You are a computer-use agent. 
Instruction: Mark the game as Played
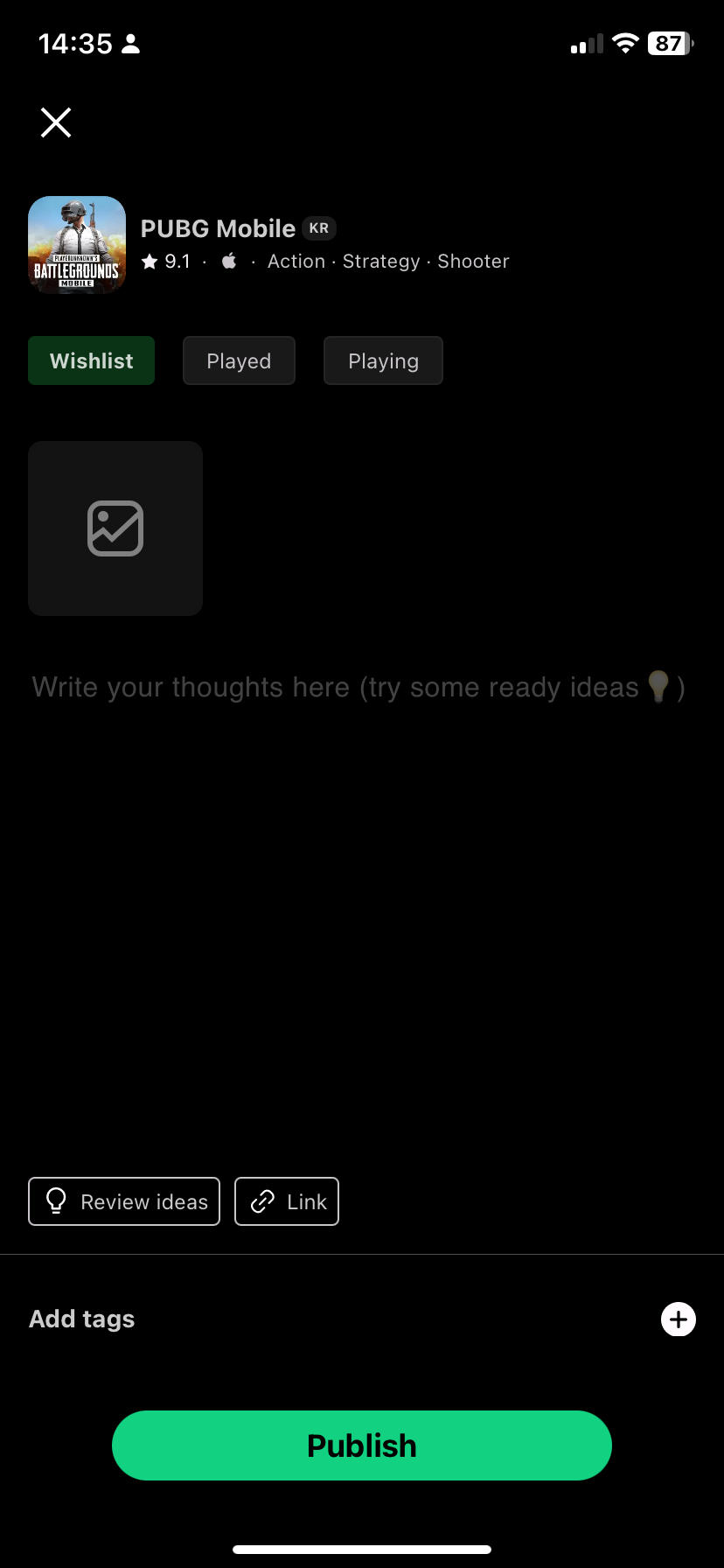239,360
